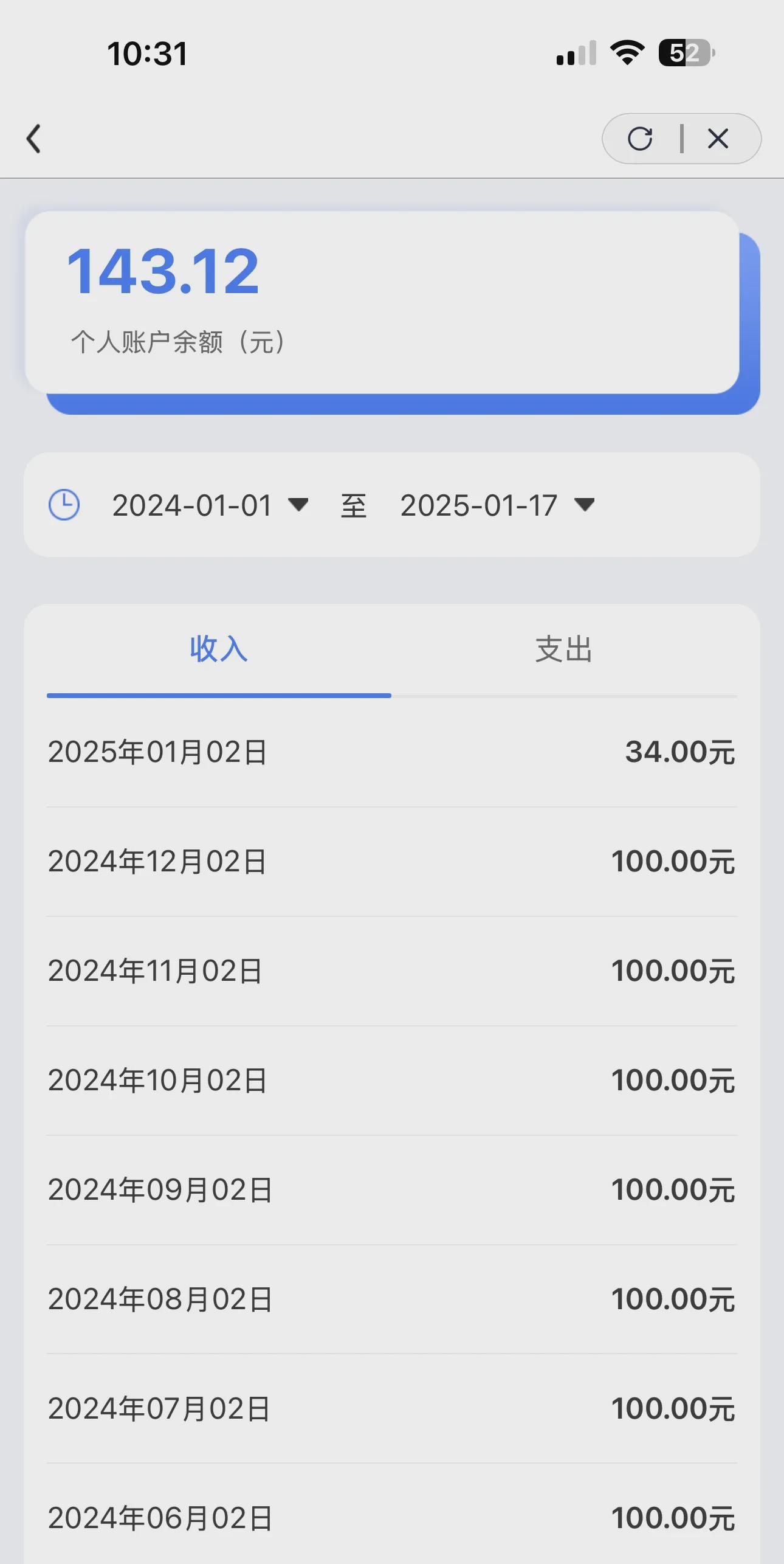Expand the arrow next to 2024-01-01
The width and height of the screenshot is (784, 1564).
298,505
